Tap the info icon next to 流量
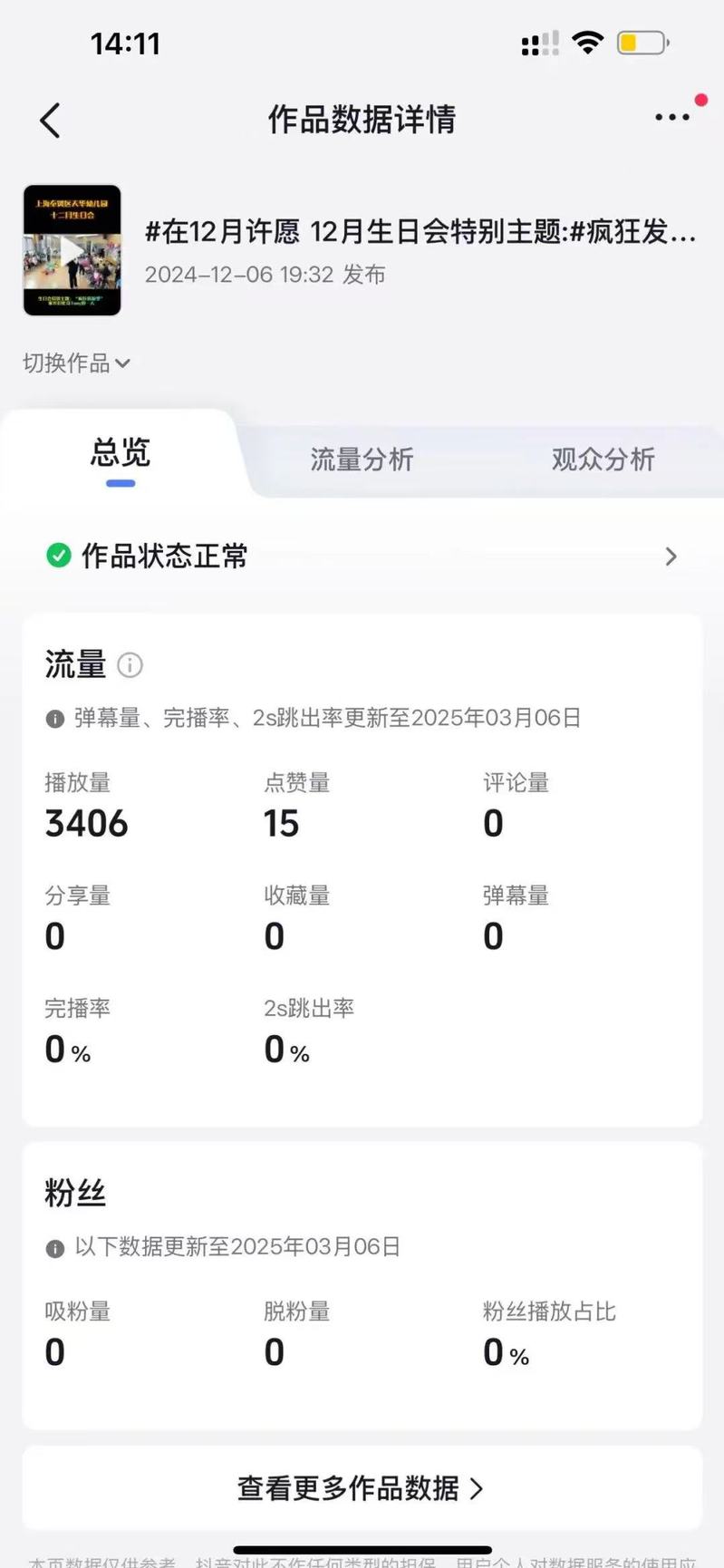The height and width of the screenshot is (1568, 724). (130, 665)
